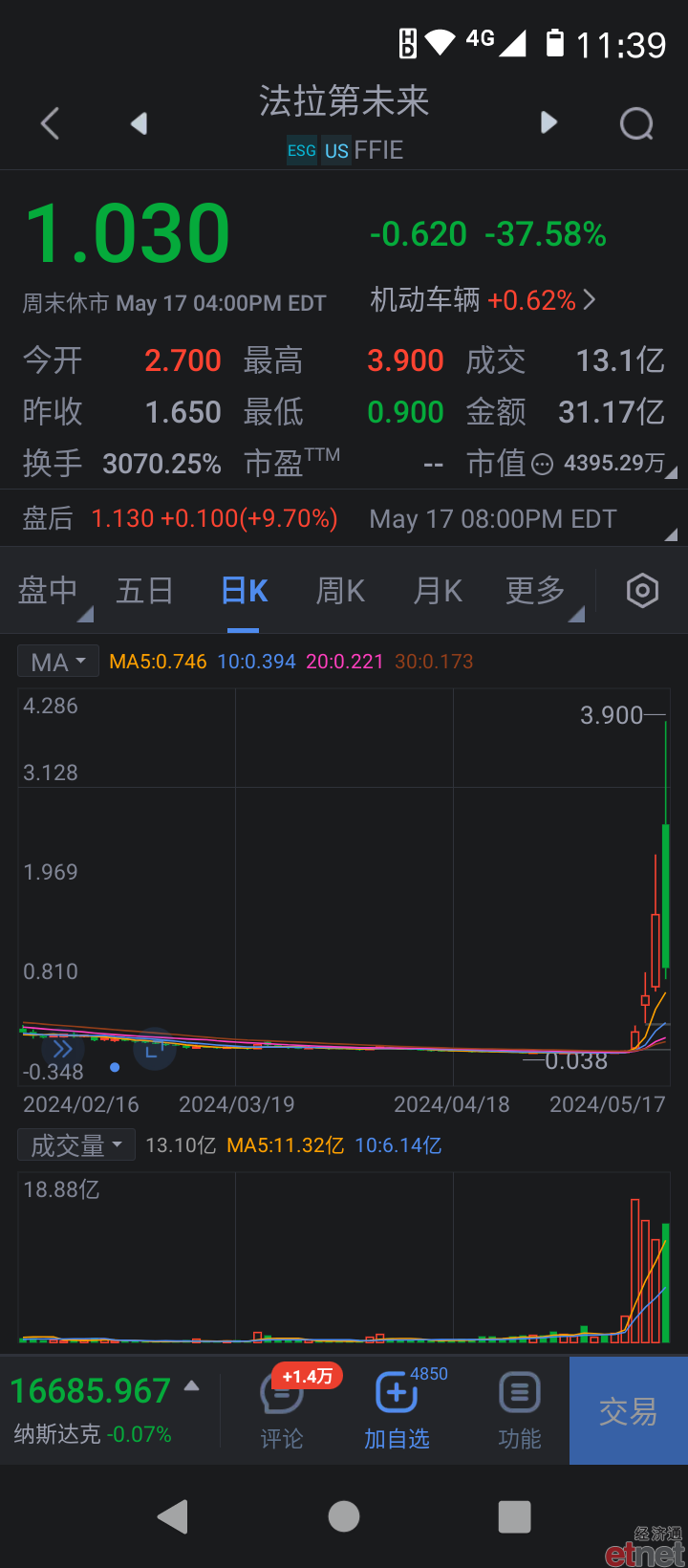Tap the 交易 trade button
The width and height of the screenshot is (688, 1568).
628,1411
